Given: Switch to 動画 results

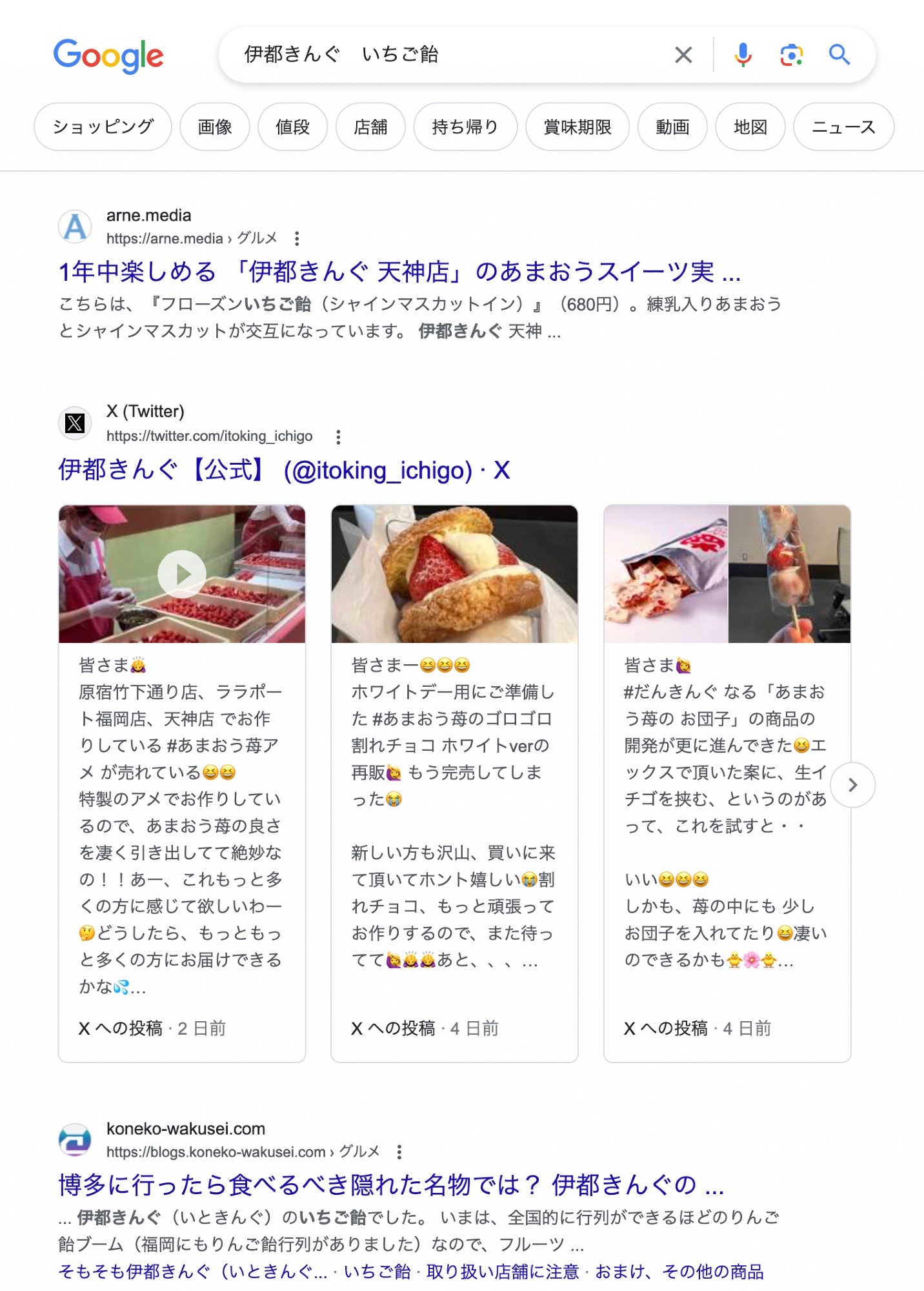Looking at the screenshot, I should pos(672,127).
